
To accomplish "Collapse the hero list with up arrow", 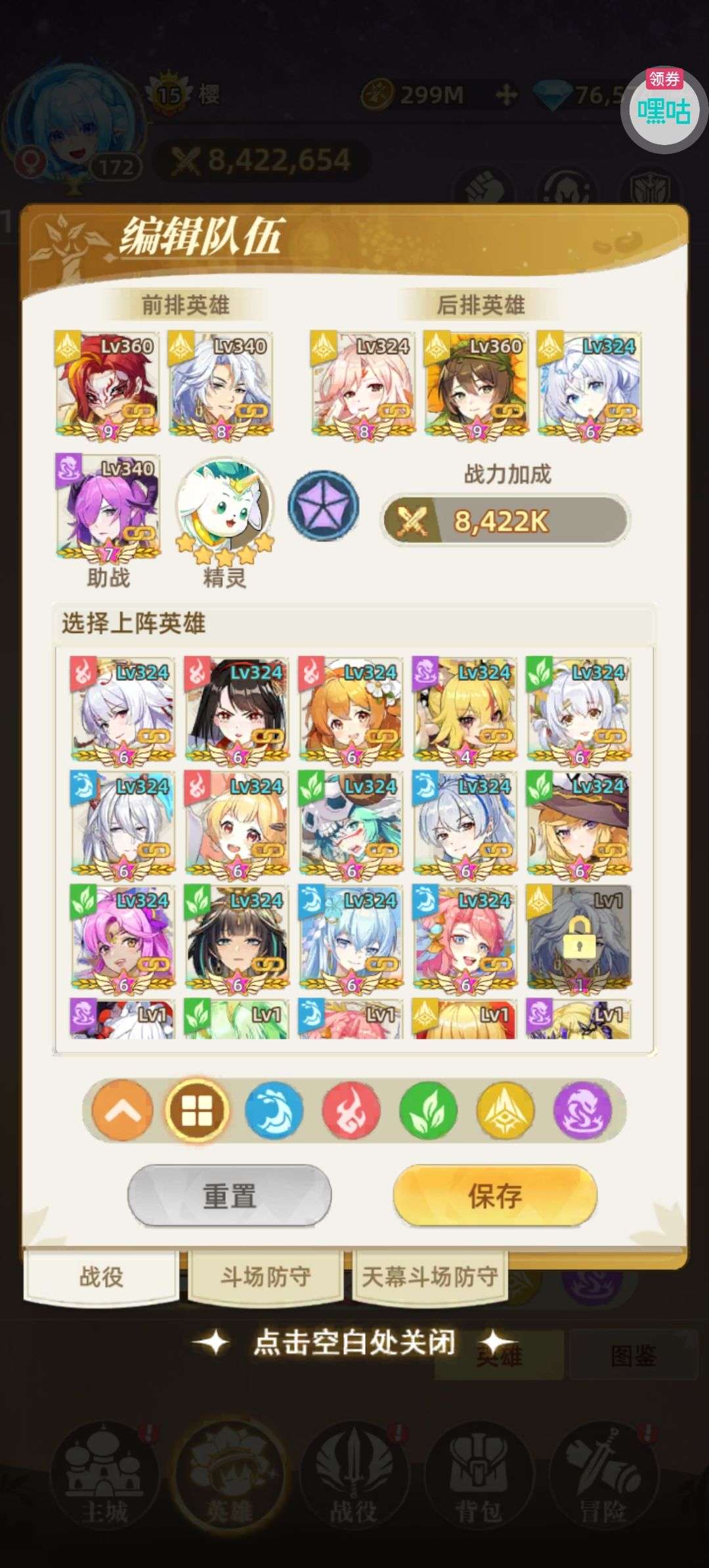I will click(122, 1110).
